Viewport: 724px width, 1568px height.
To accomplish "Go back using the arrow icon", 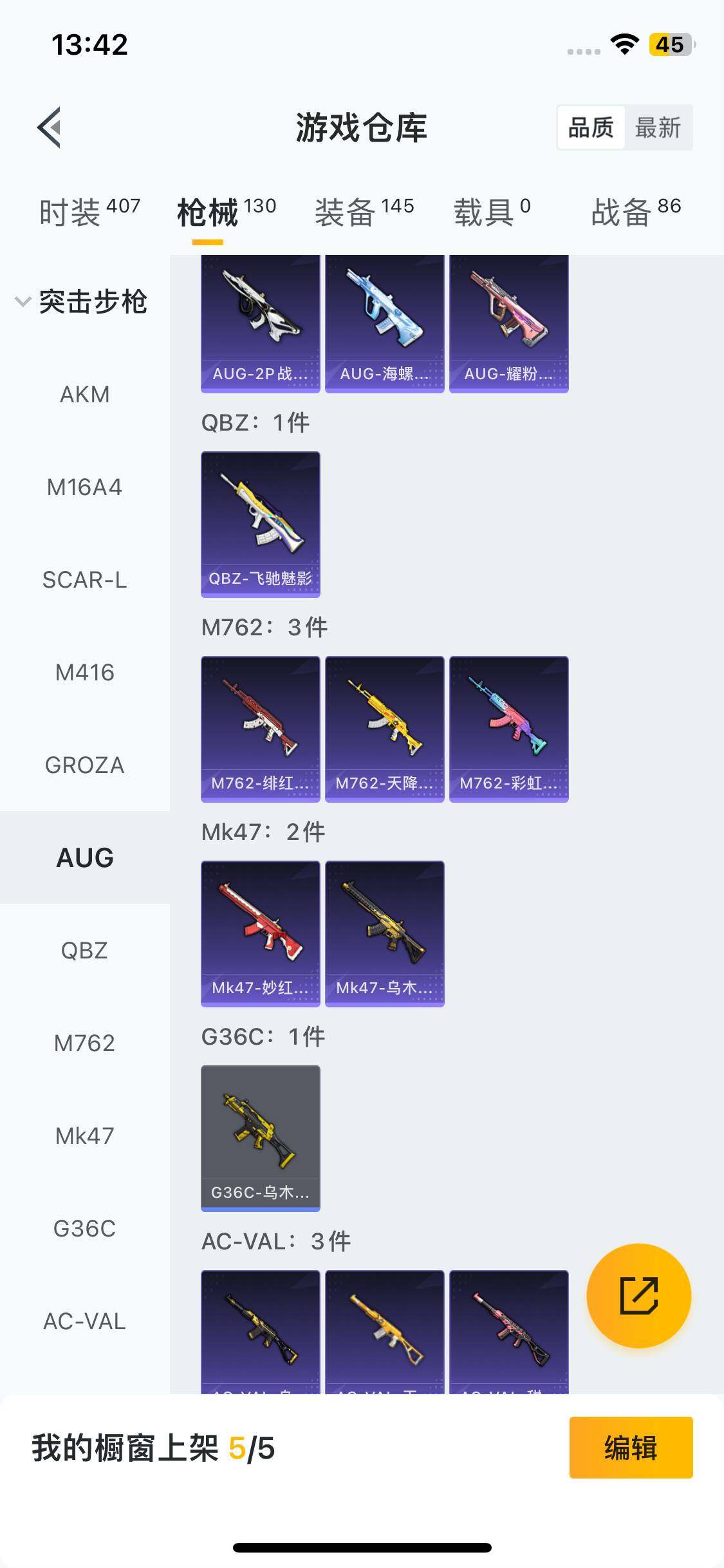I will click(x=50, y=127).
